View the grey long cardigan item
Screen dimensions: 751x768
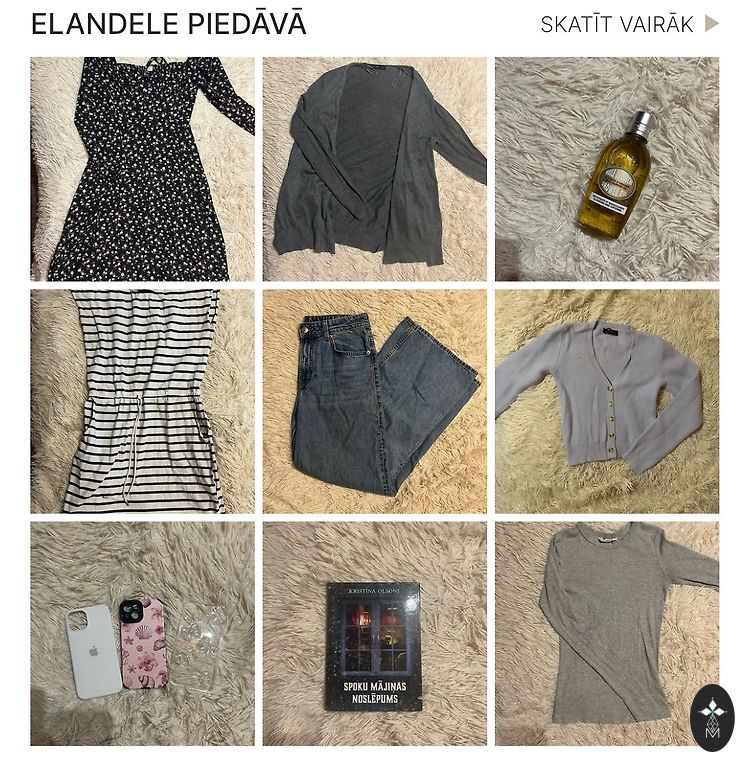click(374, 169)
